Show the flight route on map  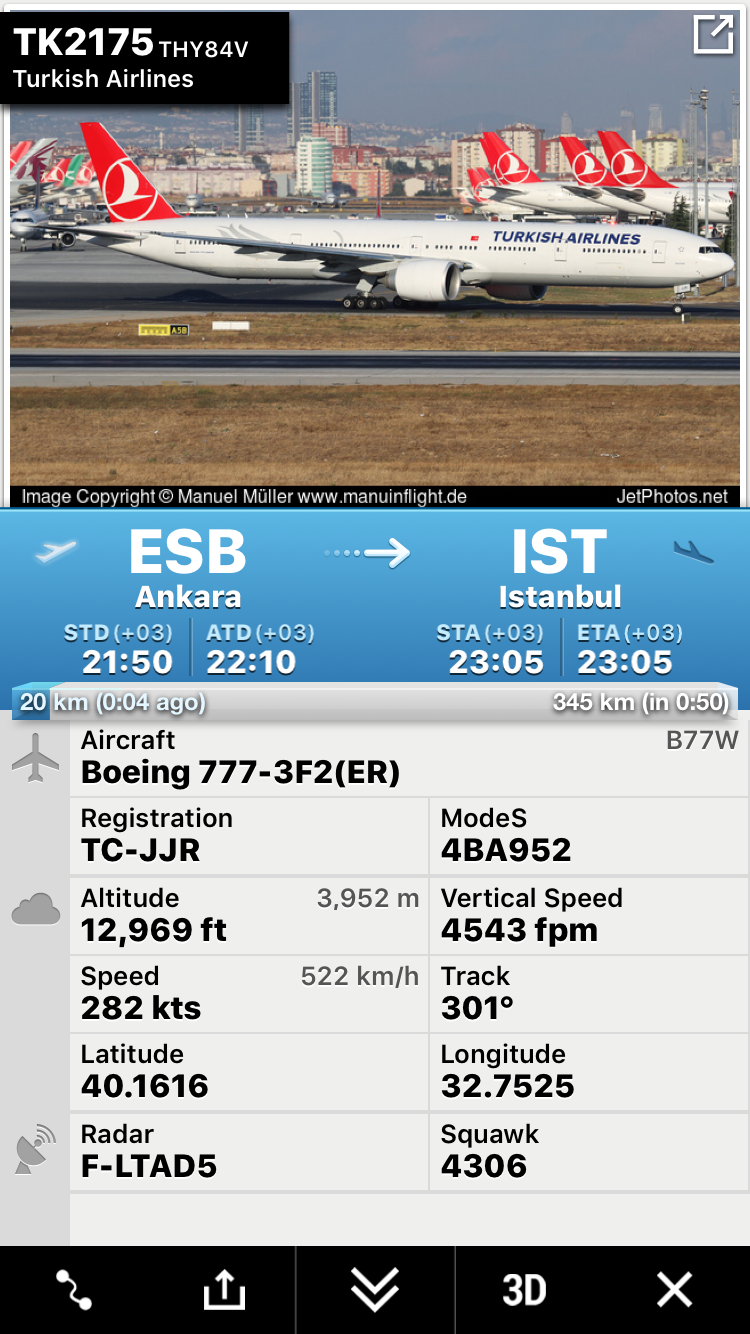click(x=74, y=1290)
